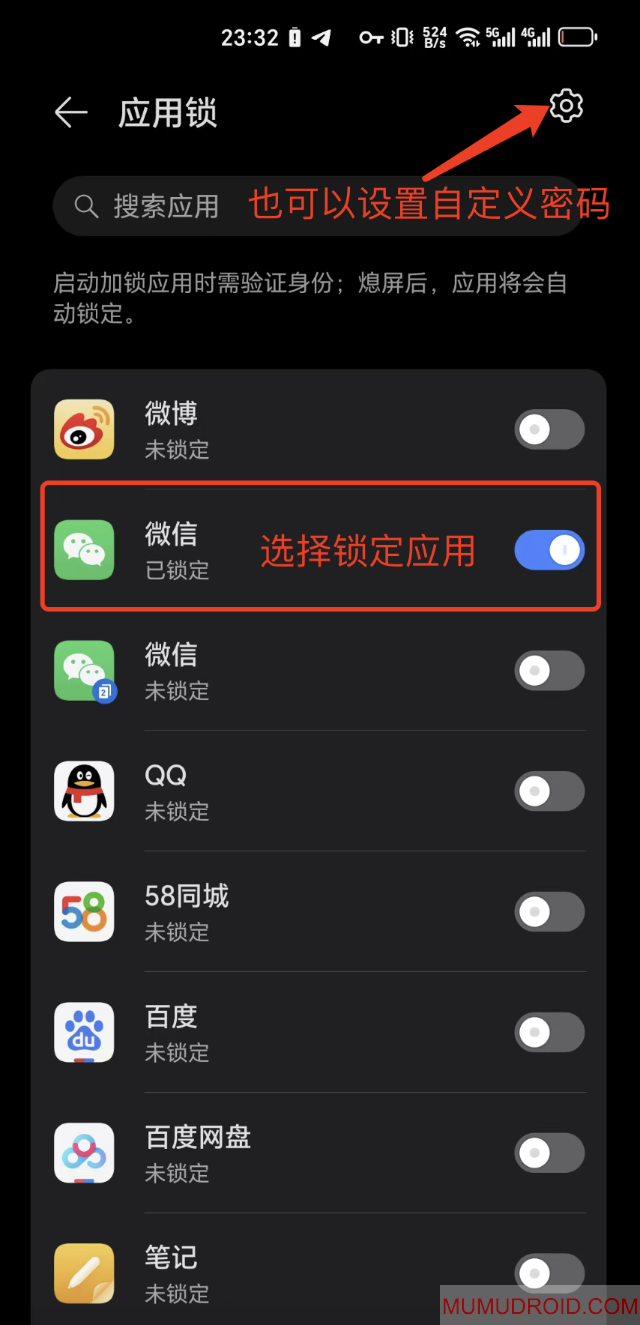This screenshot has width=640, height=1325.
Task: Turn off lock for the 已锁定 微信
Action: point(549,550)
